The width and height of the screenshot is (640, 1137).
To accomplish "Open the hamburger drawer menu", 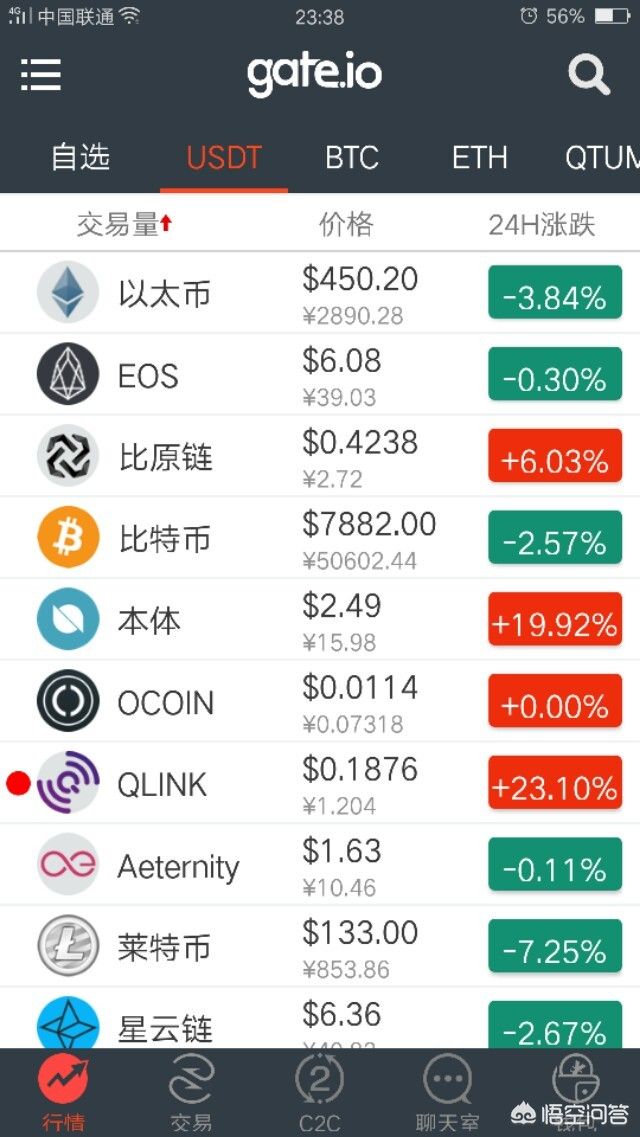I will point(41,74).
